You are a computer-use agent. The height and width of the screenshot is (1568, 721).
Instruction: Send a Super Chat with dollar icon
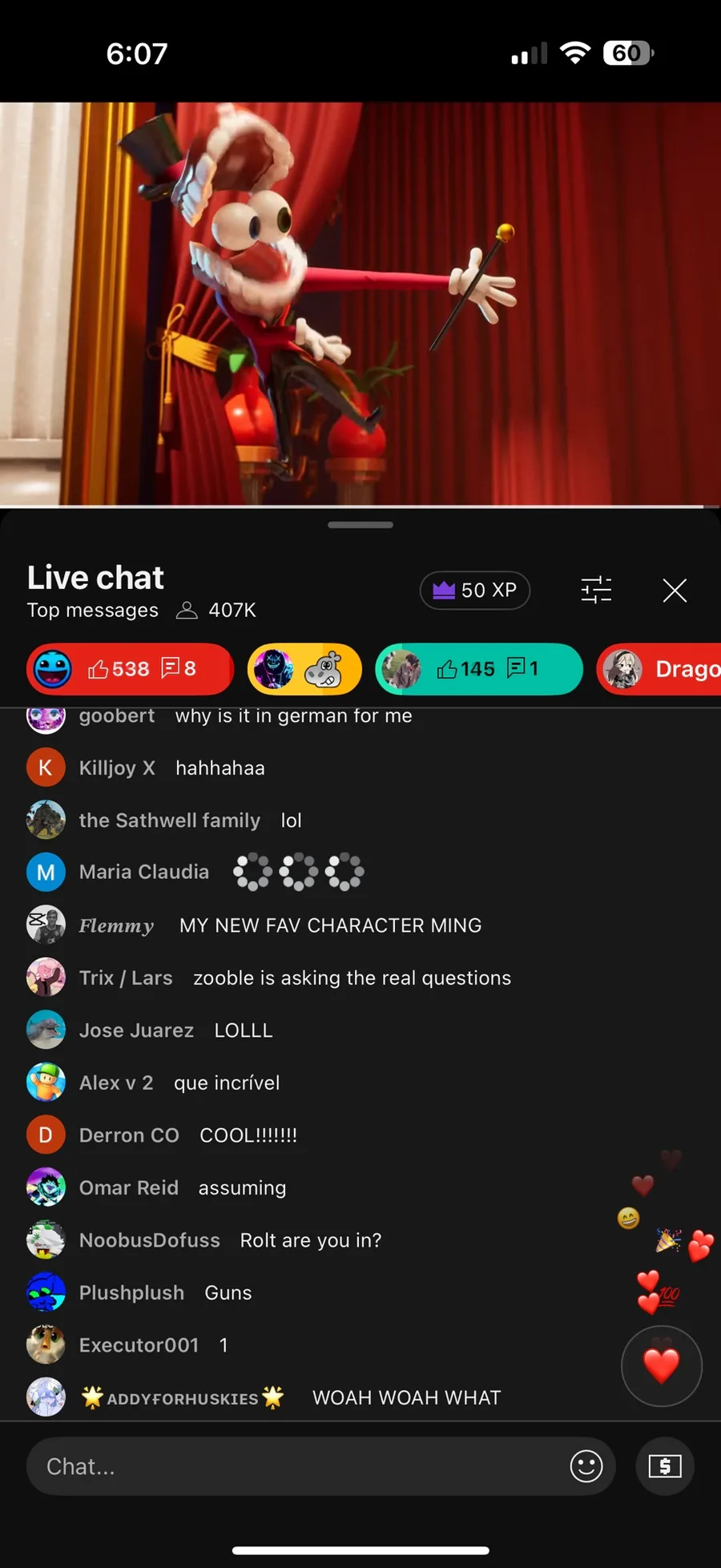[665, 1466]
